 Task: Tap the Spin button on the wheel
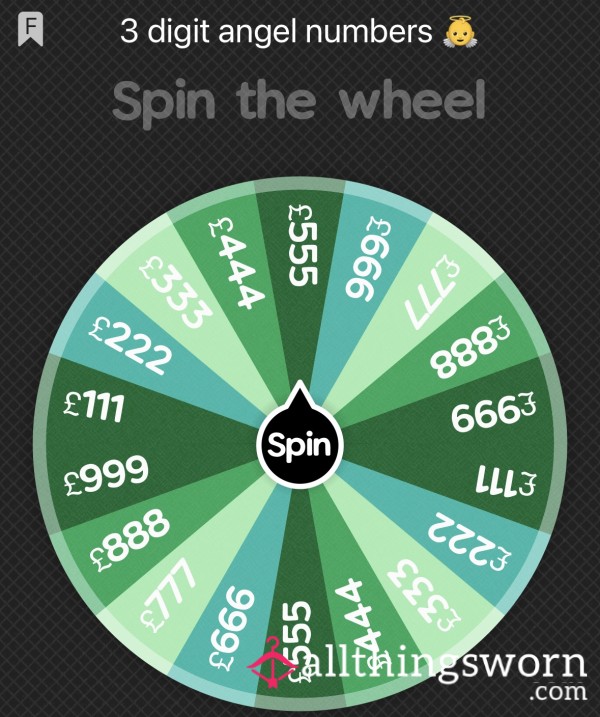tap(300, 445)
